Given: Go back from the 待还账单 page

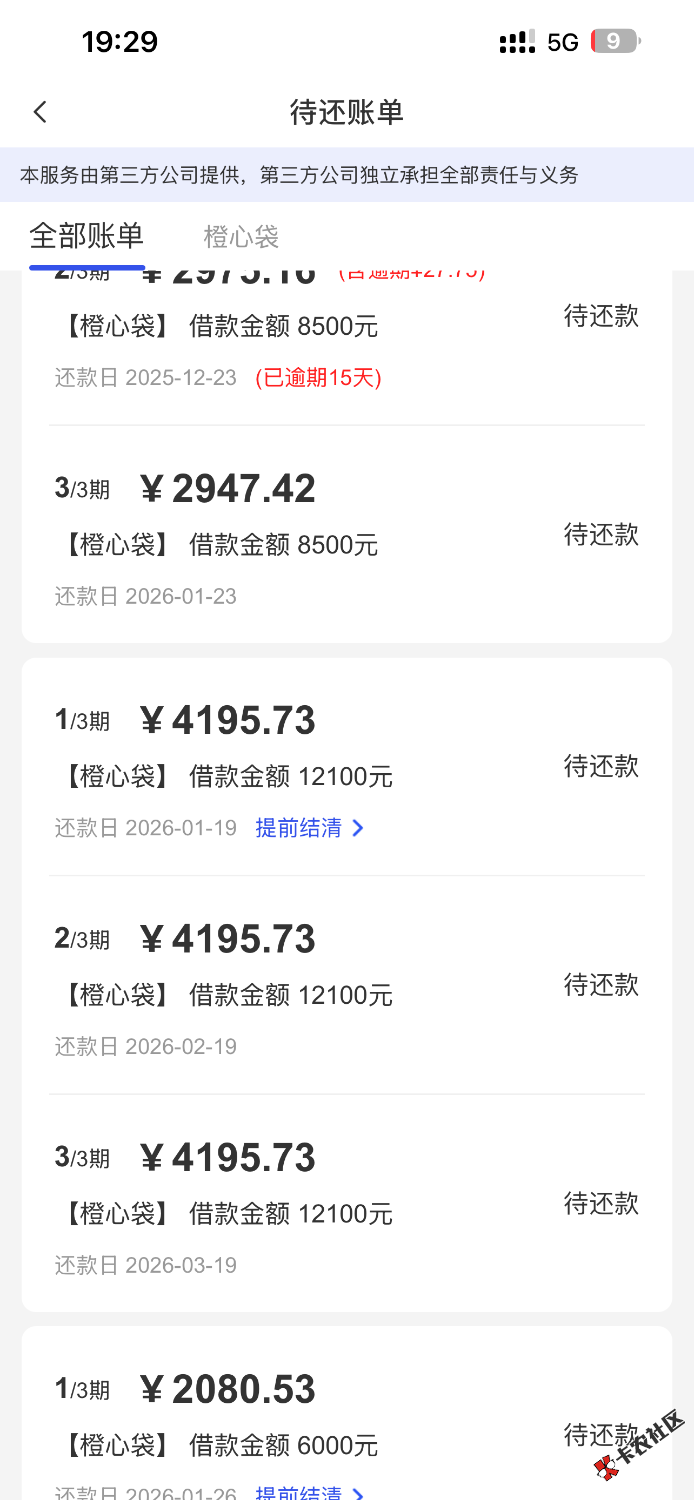Looking at the screenshot, I should (40, 112).
